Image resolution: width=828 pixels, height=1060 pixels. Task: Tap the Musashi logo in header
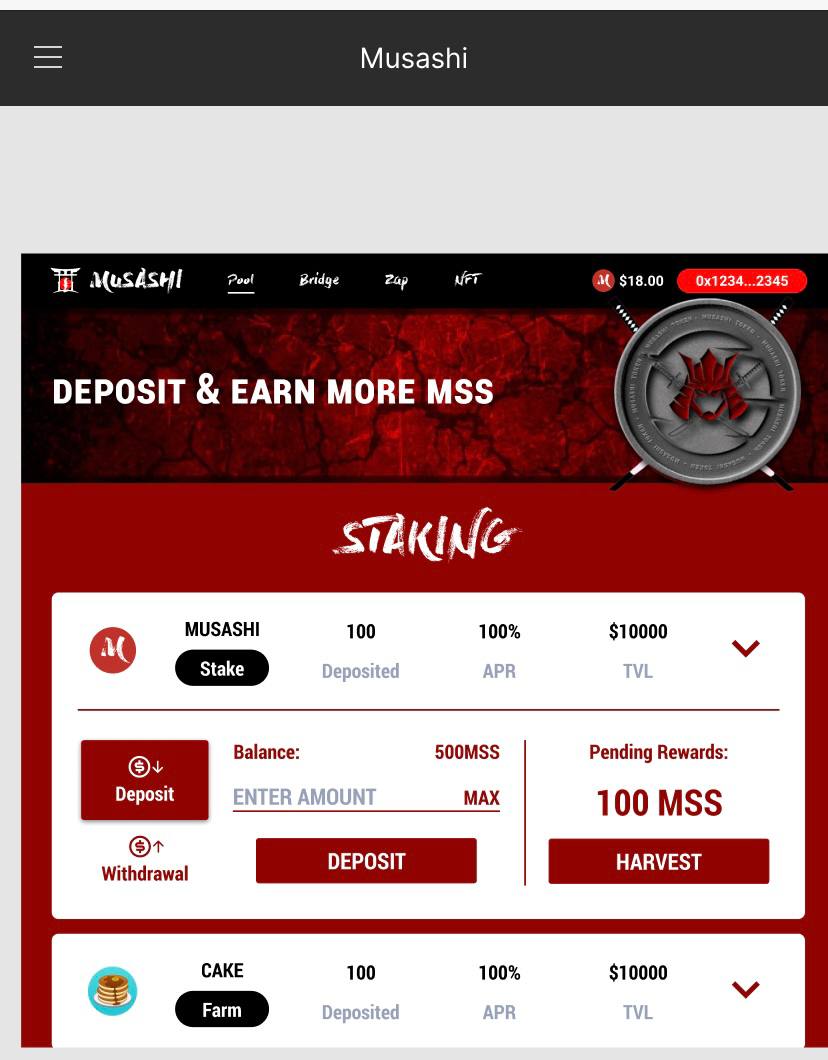[x=117, y=280]
